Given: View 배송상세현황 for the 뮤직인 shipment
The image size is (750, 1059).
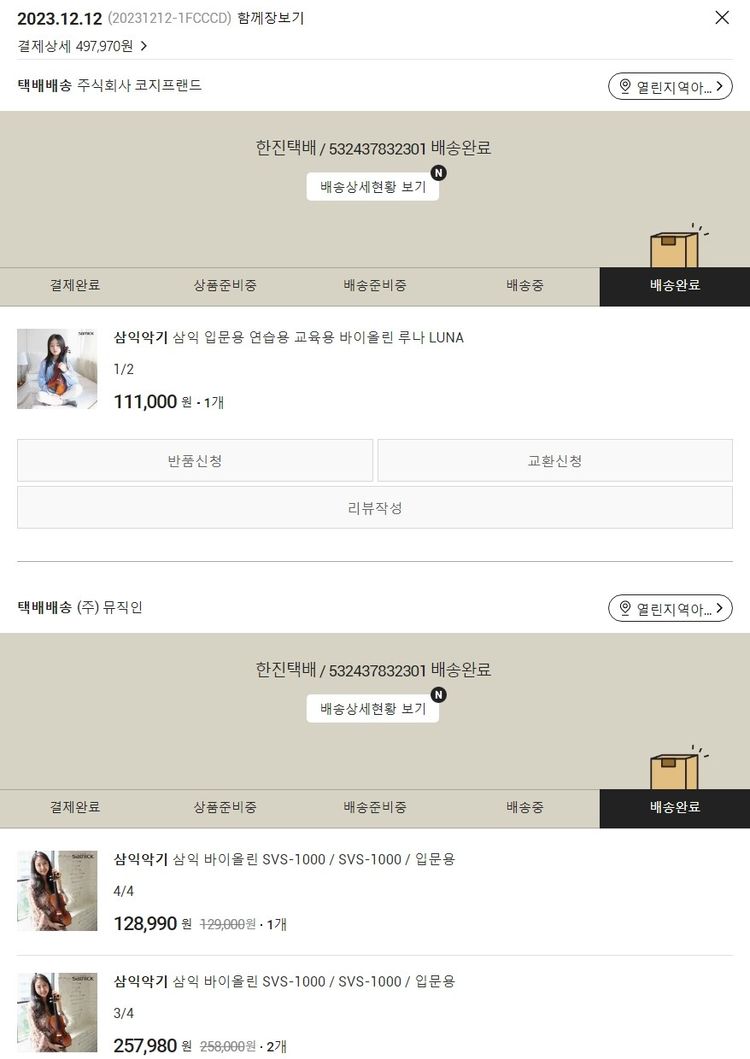Looking at the screenshot, I should [372, 708].
